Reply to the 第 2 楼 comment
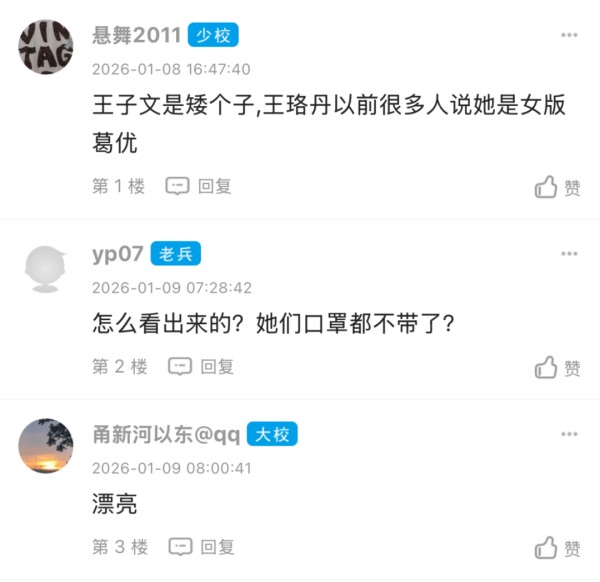This screenshot has height=582, width=600. point(201,367)
